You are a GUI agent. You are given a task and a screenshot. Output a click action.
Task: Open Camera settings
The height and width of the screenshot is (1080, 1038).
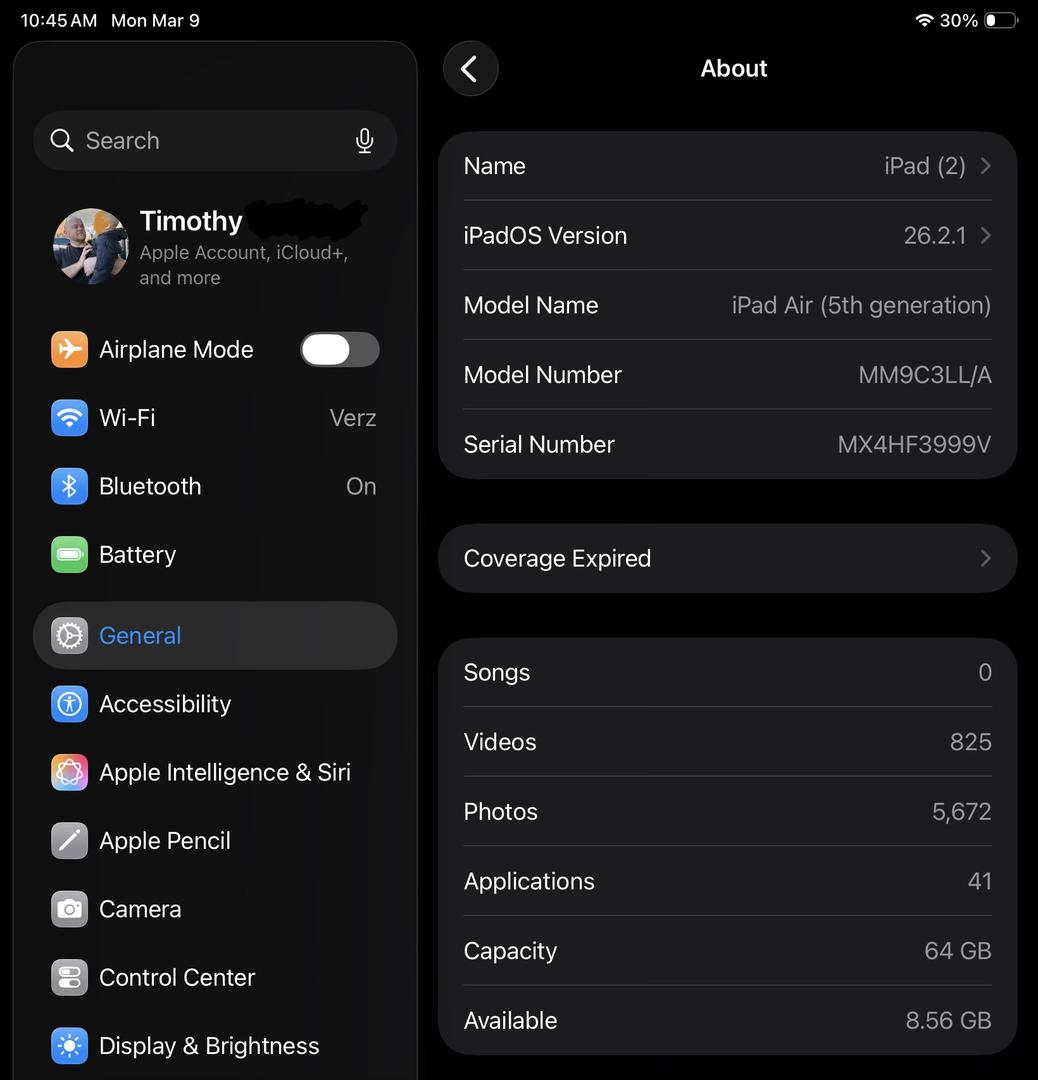coord(215,909)
